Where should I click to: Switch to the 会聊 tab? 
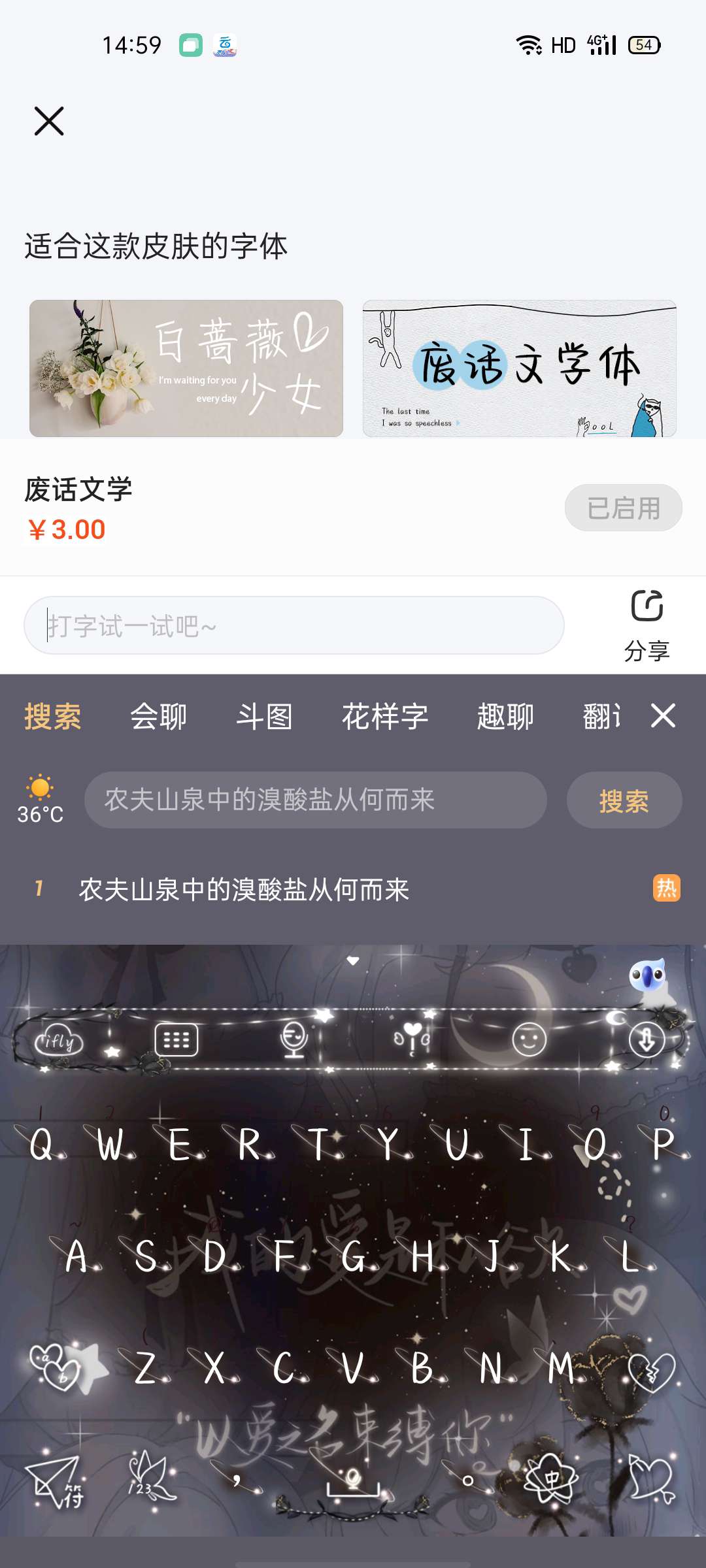158,717
